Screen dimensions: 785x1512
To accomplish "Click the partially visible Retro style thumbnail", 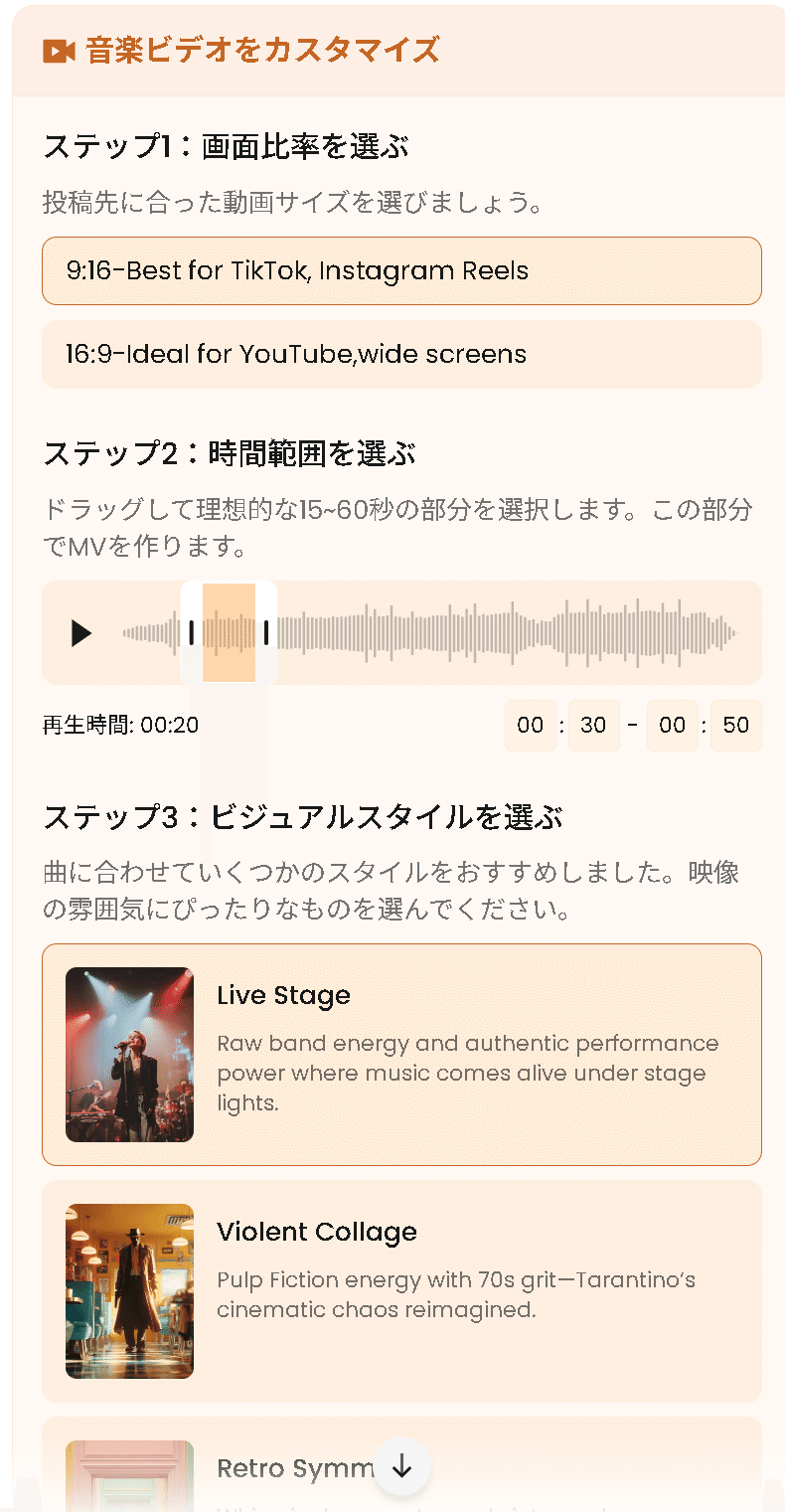I will pos(129,1476).
